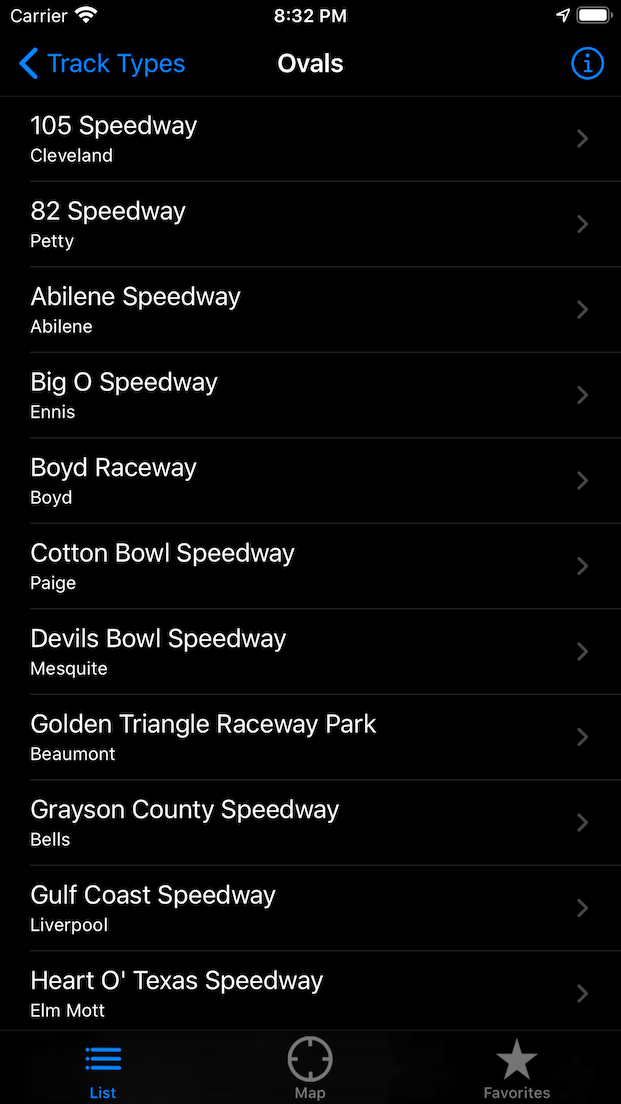Switch to the Favorites tab
The height and width of the screenshot is (1104, 621).
(517, 1068)
